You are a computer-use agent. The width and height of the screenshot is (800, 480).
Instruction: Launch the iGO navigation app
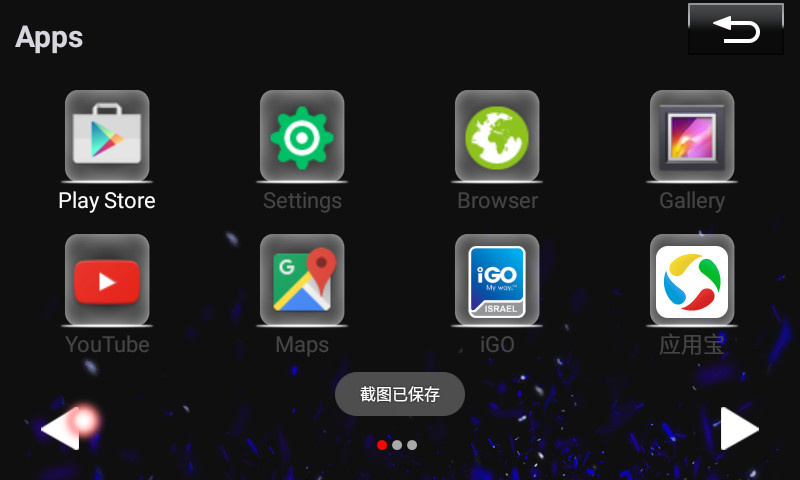click(497, 281)
